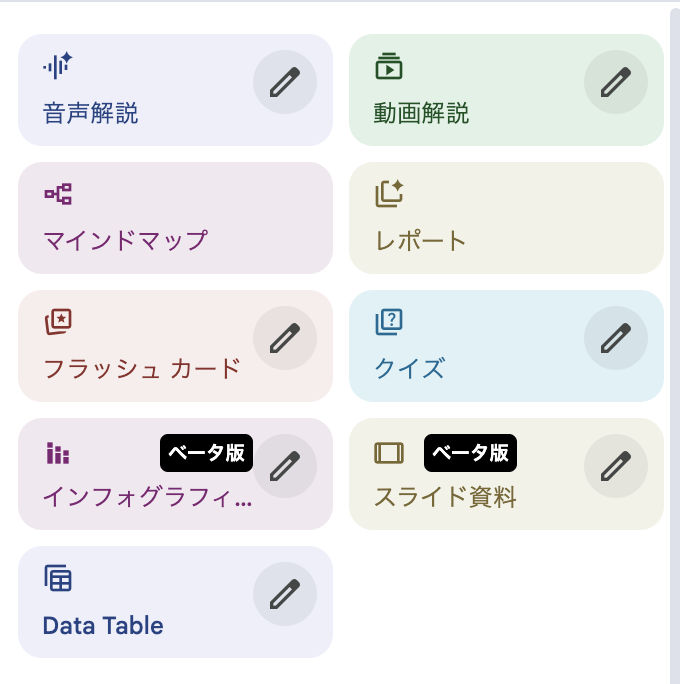Customize Data Table using pencil icon
Image resolution: width=680 pixels, height=684 pixels.
285,594
